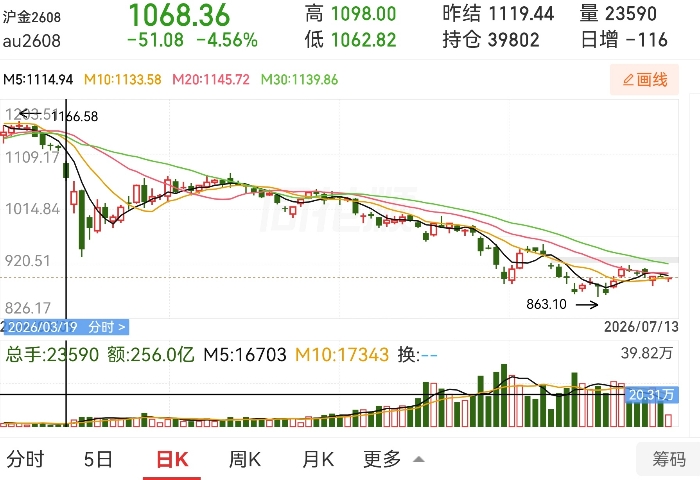Switch to the 5日 tab
The image size is (700, 480).
pos(98,459)
